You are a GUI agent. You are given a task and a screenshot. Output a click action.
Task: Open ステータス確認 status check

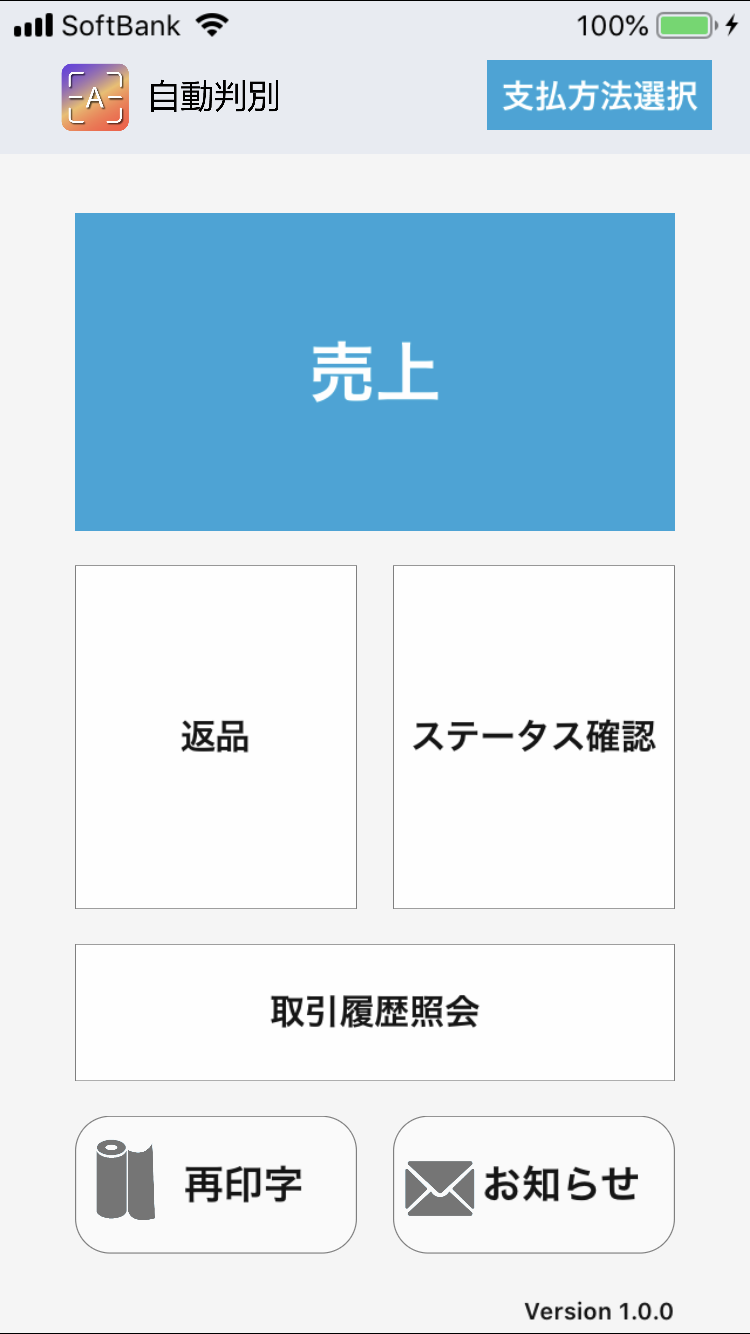[533, 737]
